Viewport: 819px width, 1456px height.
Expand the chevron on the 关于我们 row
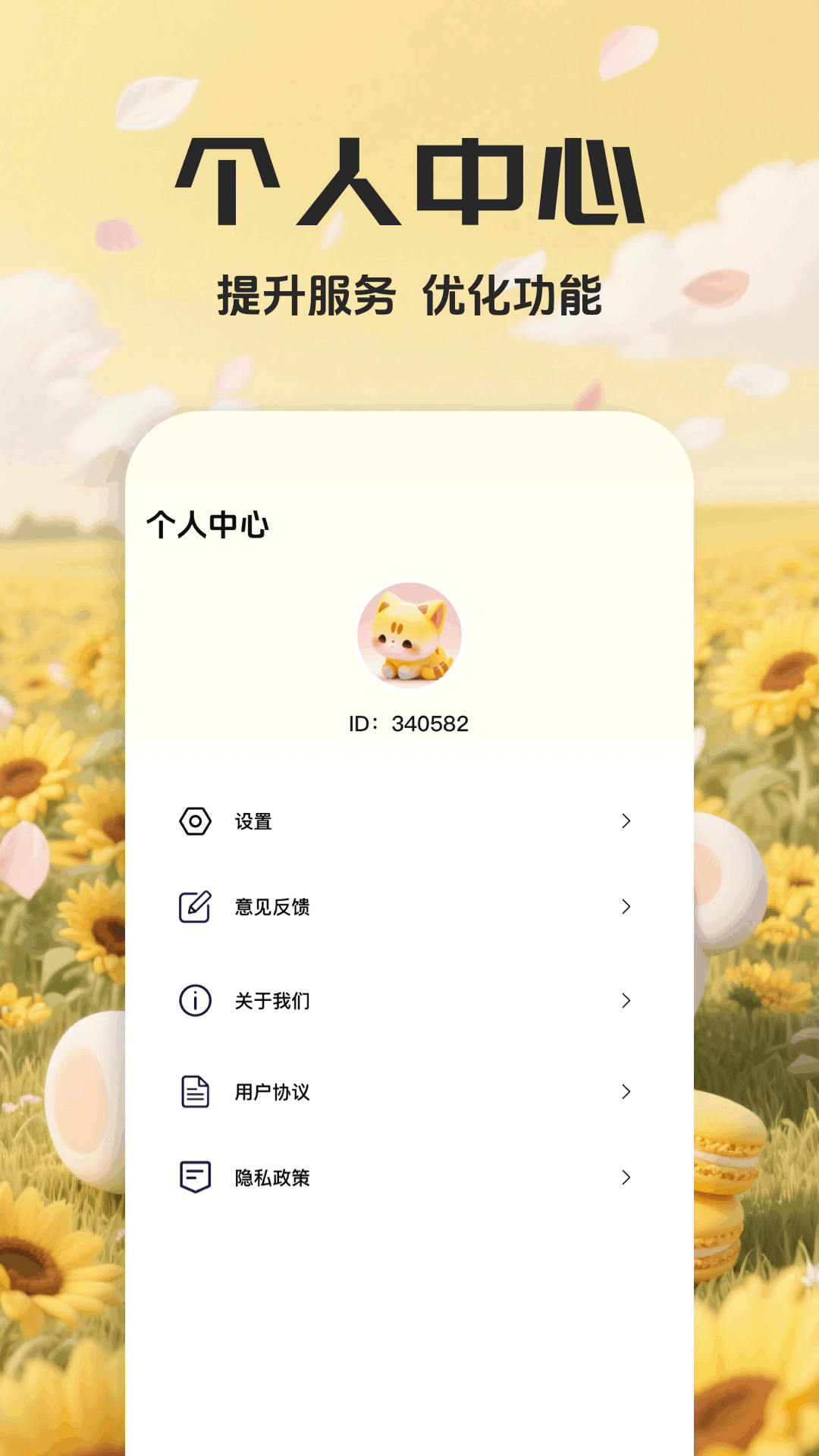click(626, 1001)
